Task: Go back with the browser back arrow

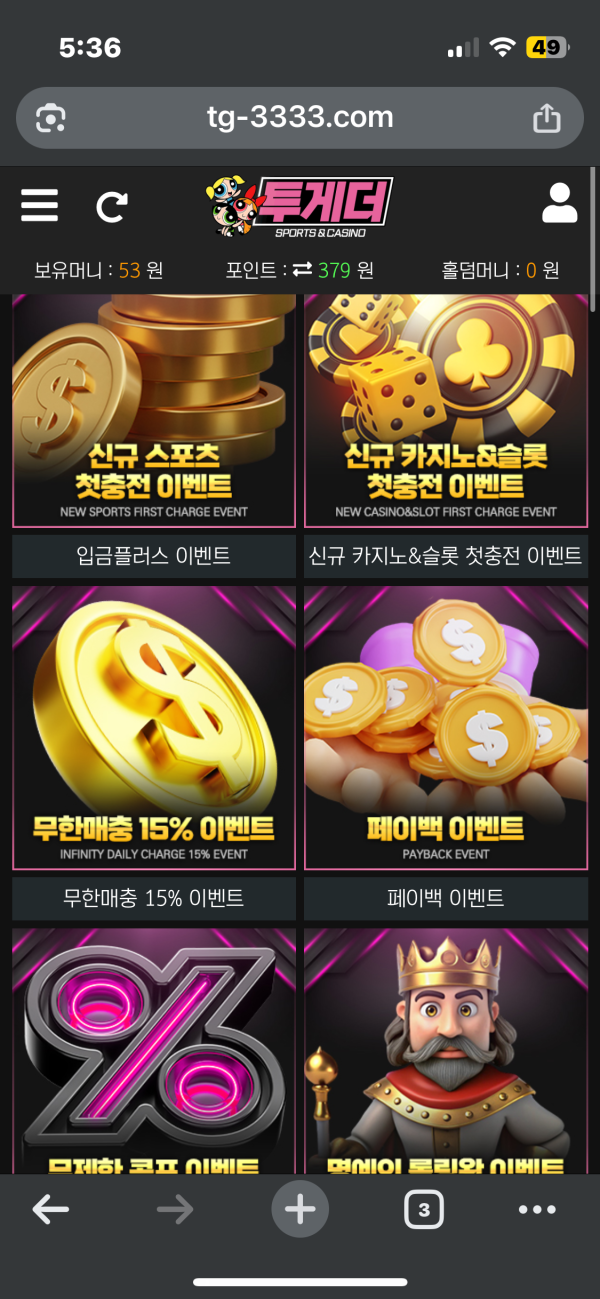Action: (x=50, y=1210)
